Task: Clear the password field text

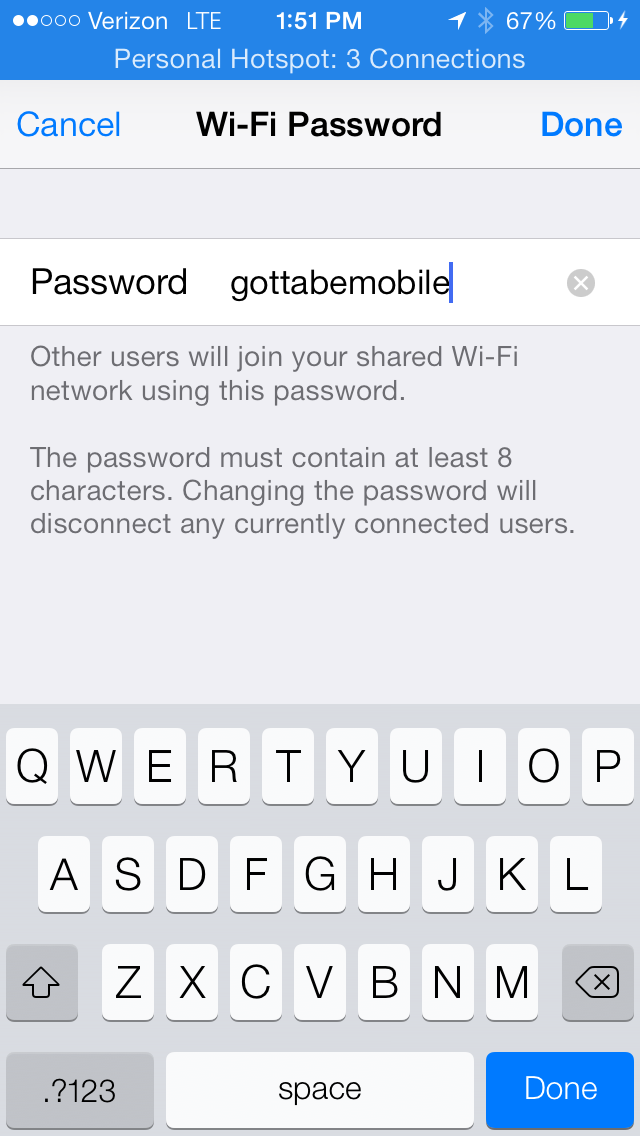Action: pyautogui.click(x=581, y=283)
